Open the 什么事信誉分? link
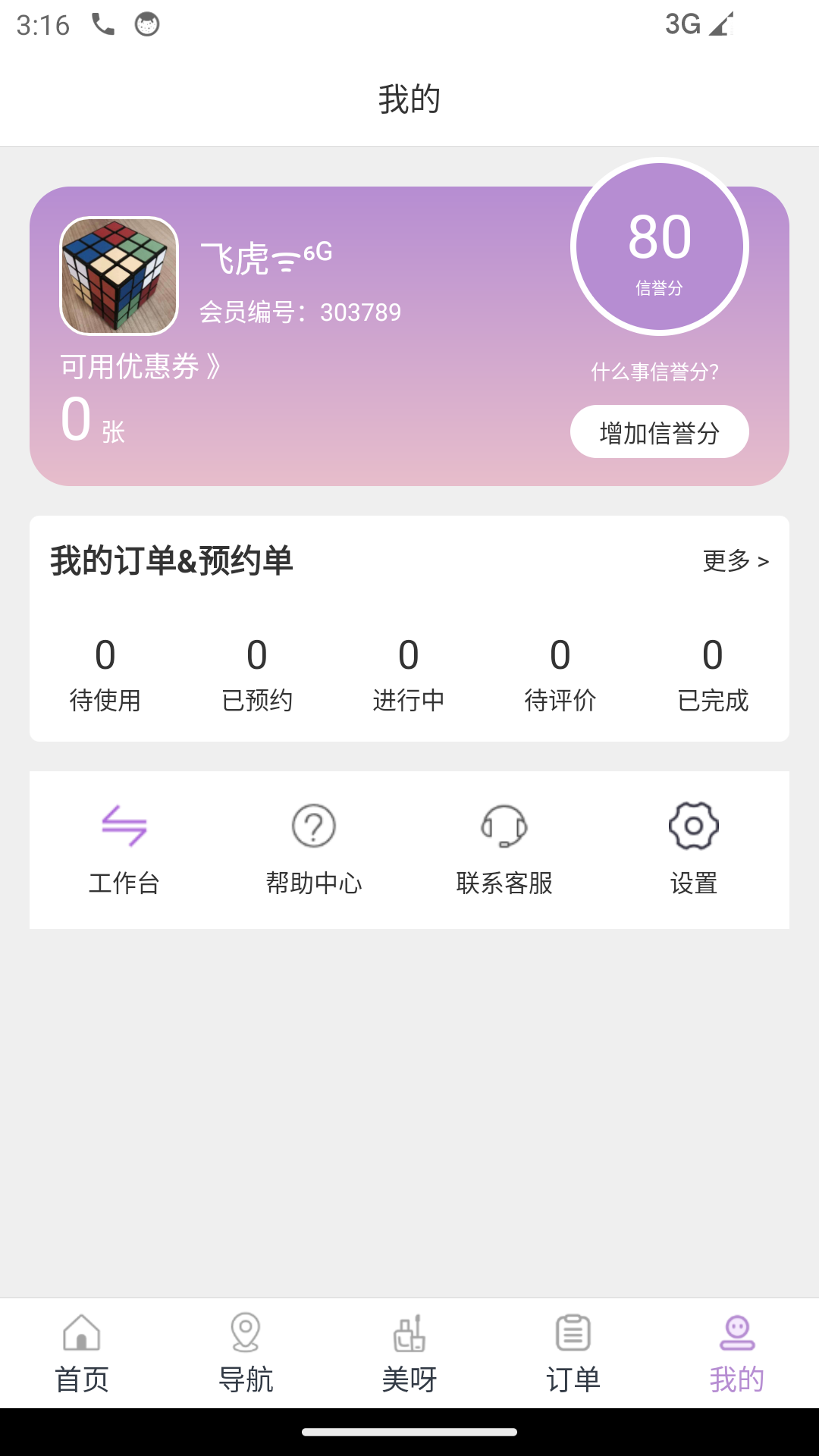819x1456 pixels. pyautogui.click(x=654, y=373)
